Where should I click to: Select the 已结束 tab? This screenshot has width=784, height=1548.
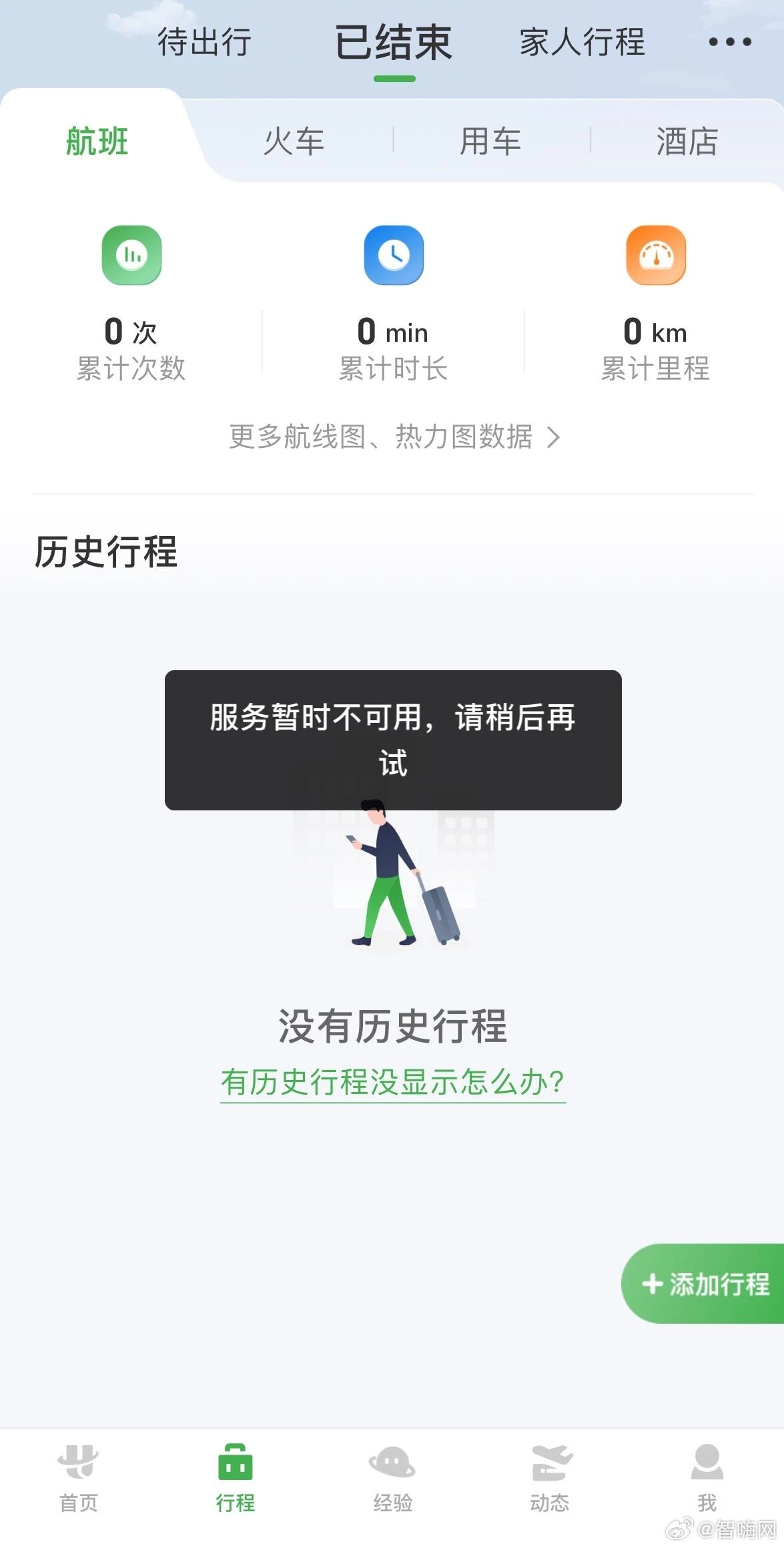[394, 44]
